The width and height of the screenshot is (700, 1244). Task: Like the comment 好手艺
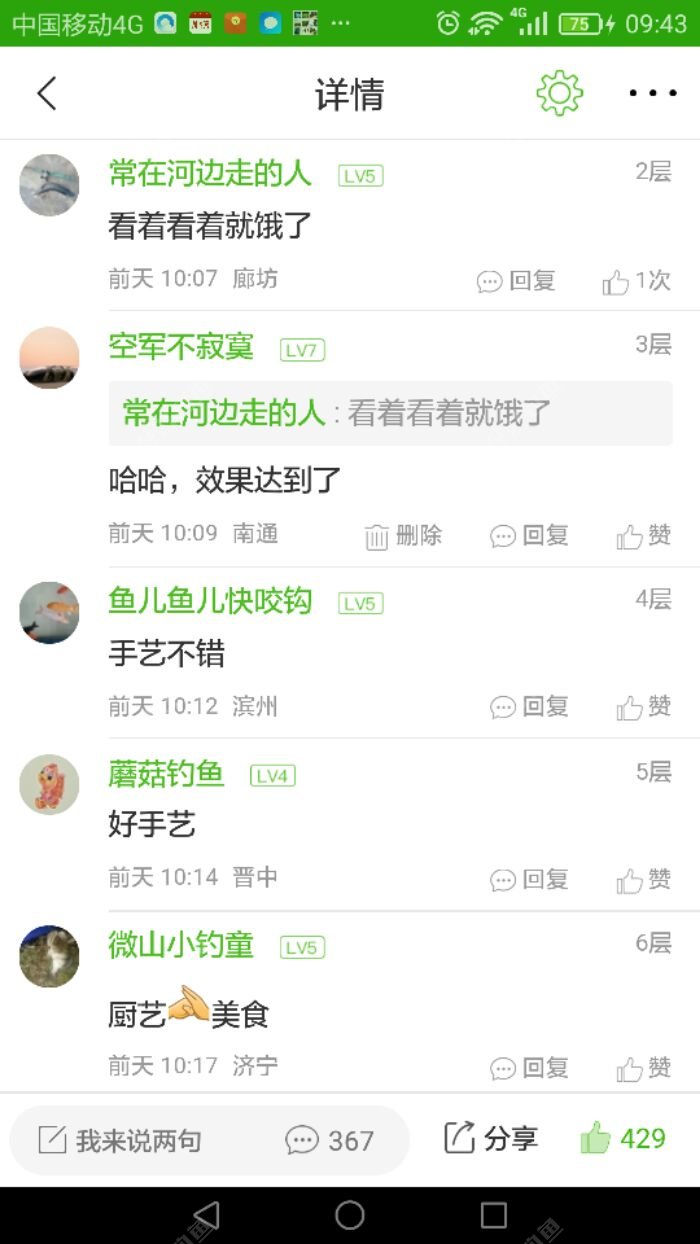pyautogui.click(x=643, y=879)
